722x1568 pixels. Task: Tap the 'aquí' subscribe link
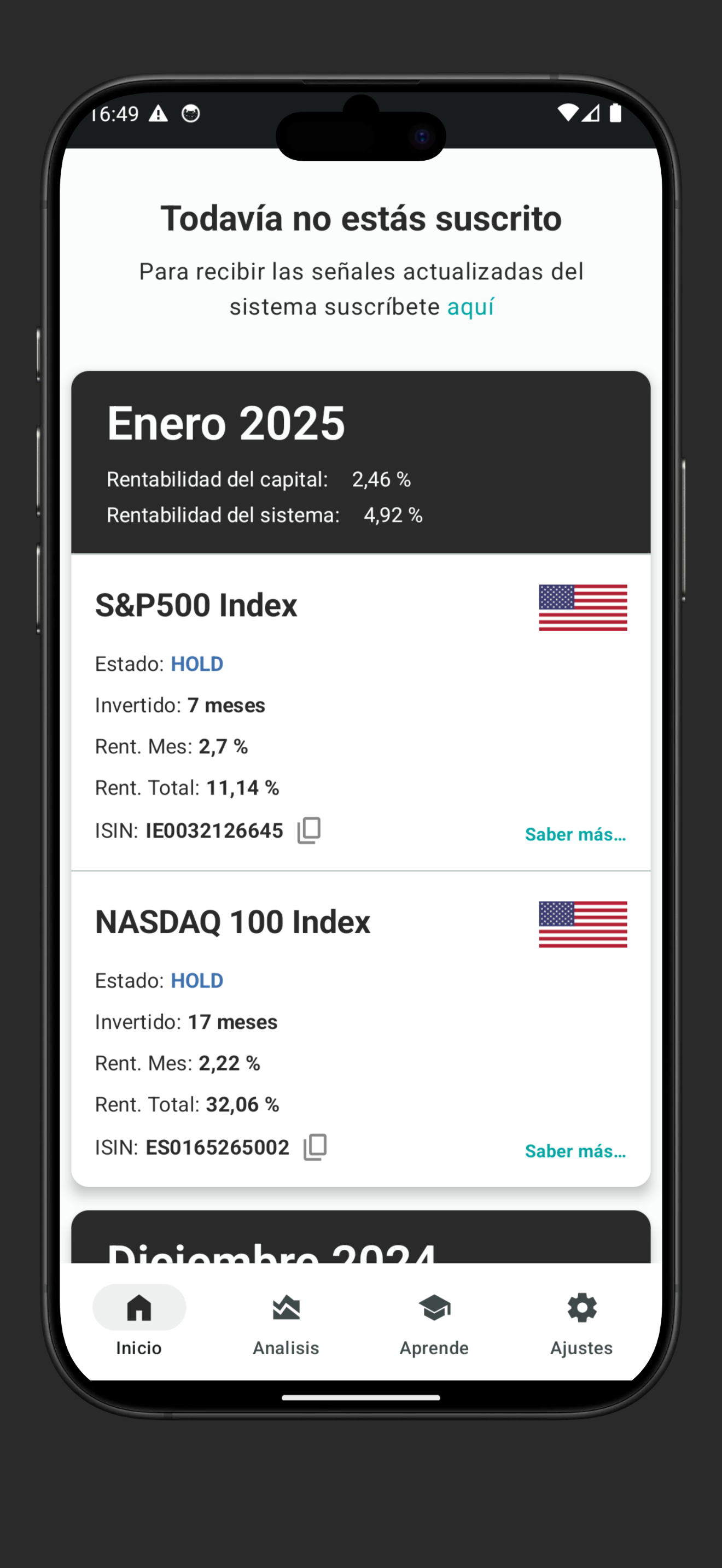point(470,307)
